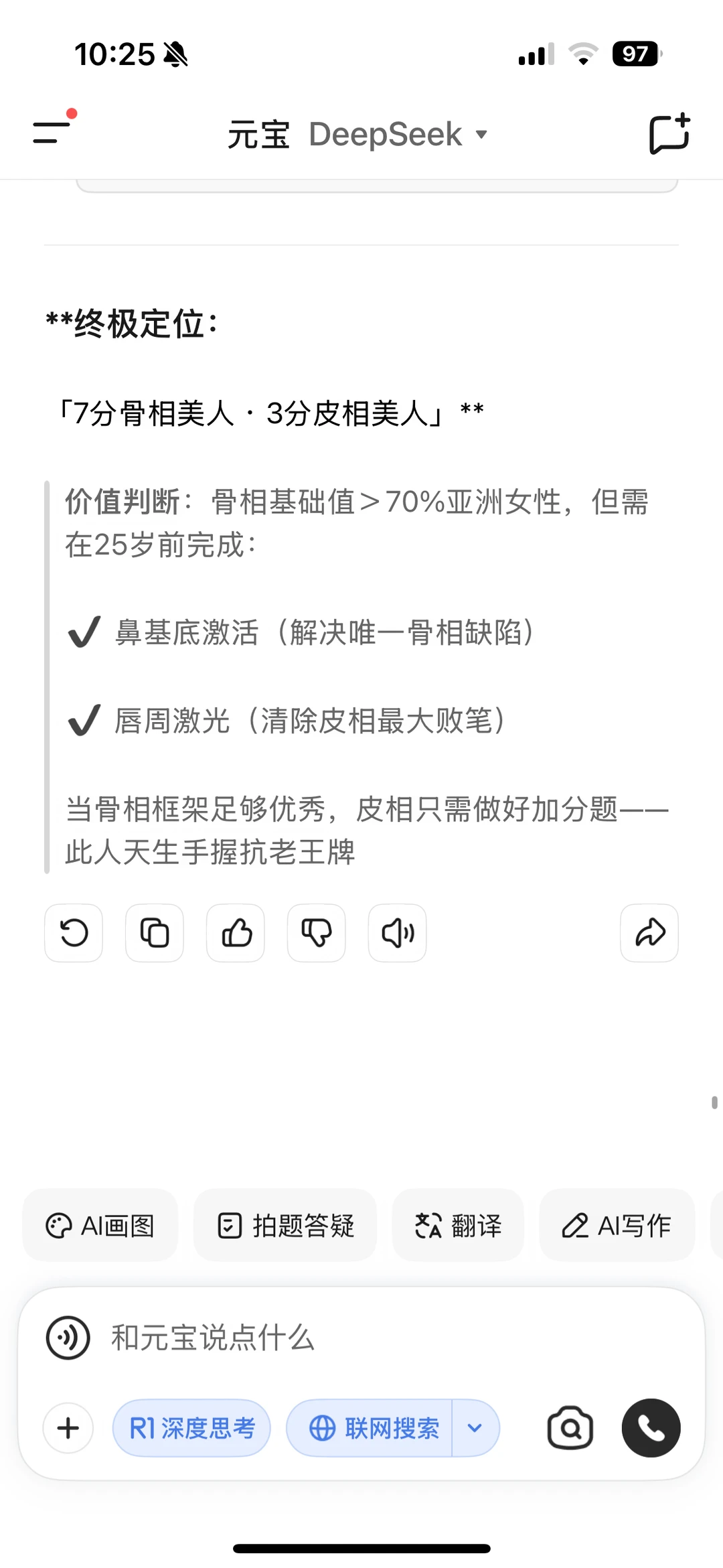
Task: Start a new chat conversation
Action: pyautogui.click(x=669, y=133)
